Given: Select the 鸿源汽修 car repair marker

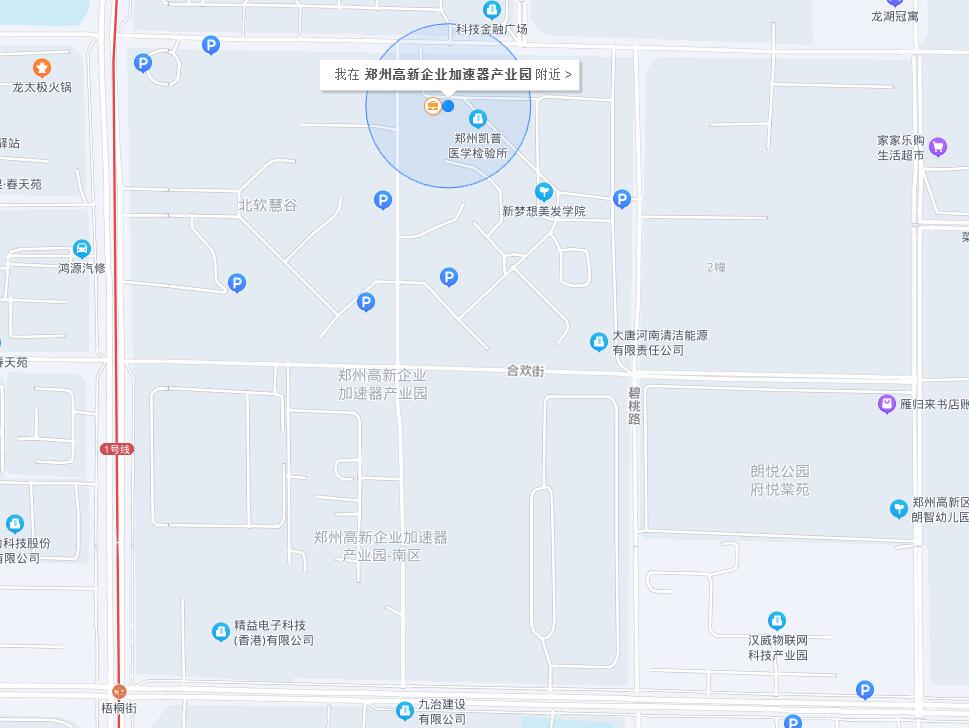Looking at the screenshot, I should tap(82, 249).
